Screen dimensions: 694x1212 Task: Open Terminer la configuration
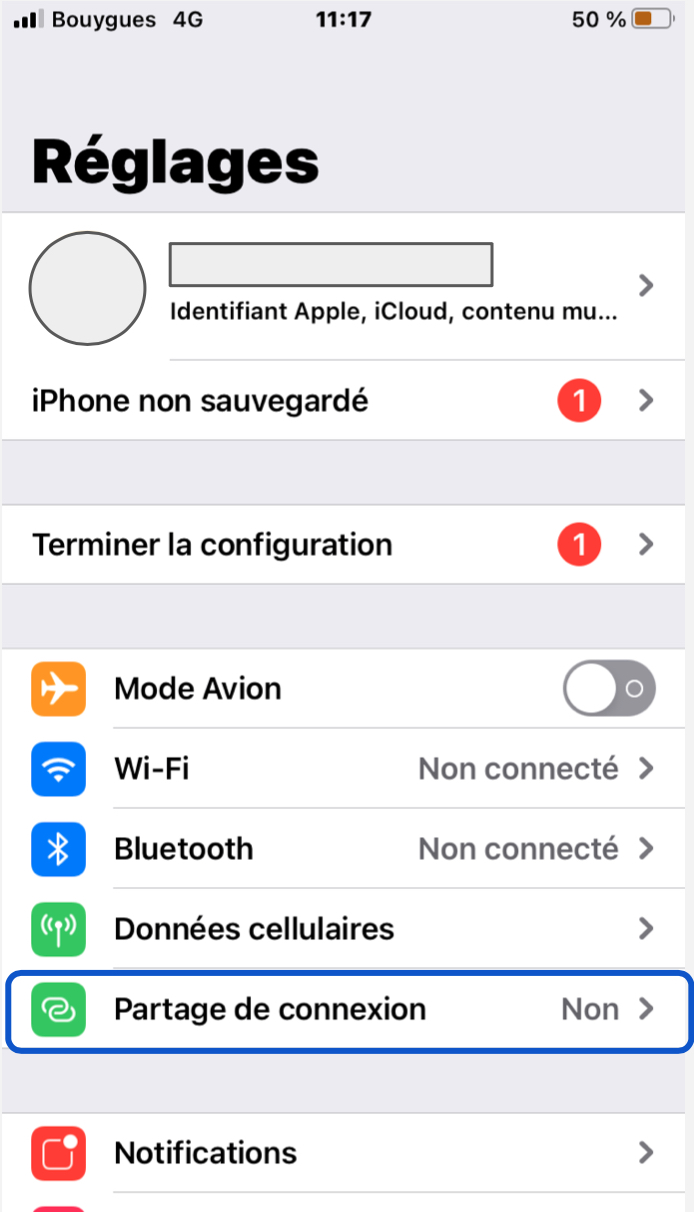pos(347,545)
